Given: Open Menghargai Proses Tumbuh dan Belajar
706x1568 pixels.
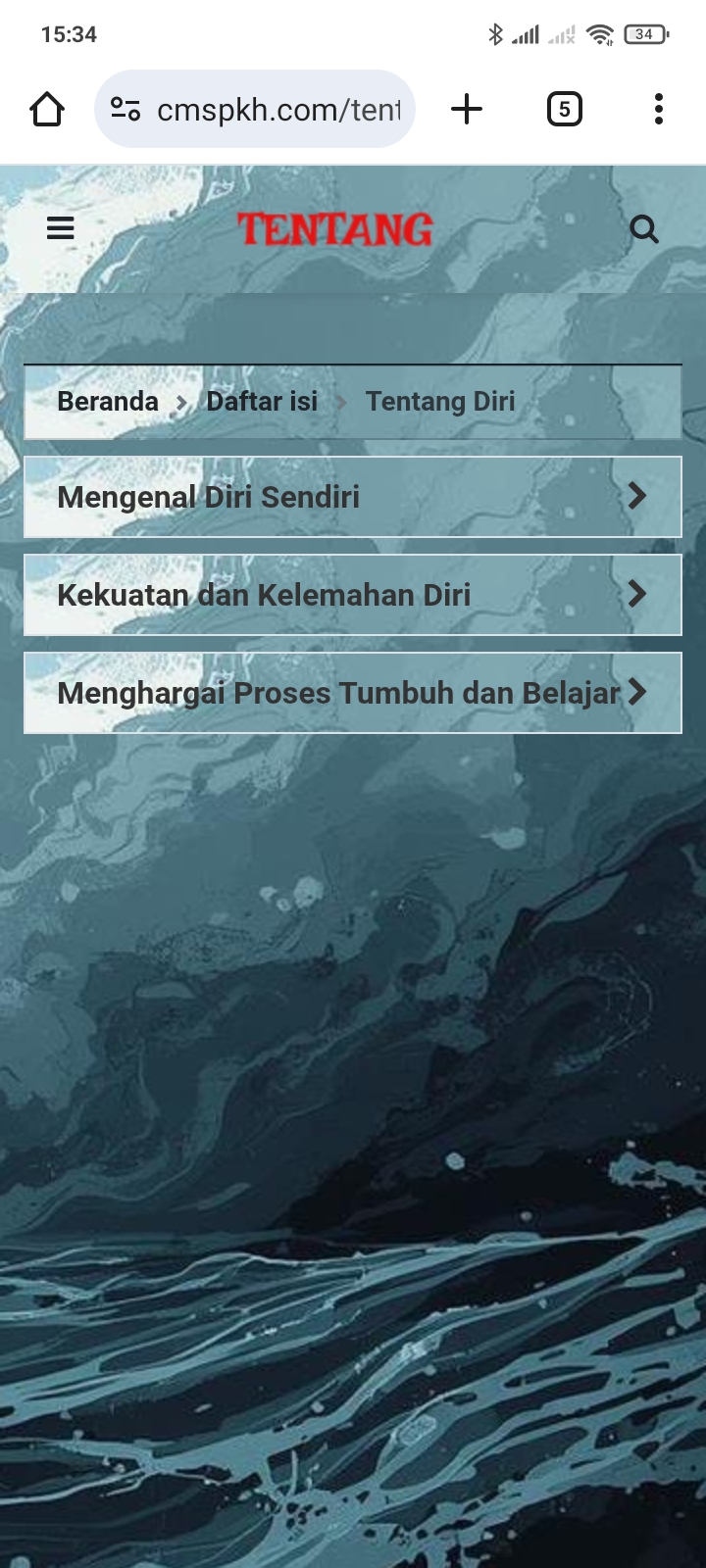Looking at the screenshot, I should 352,693.
